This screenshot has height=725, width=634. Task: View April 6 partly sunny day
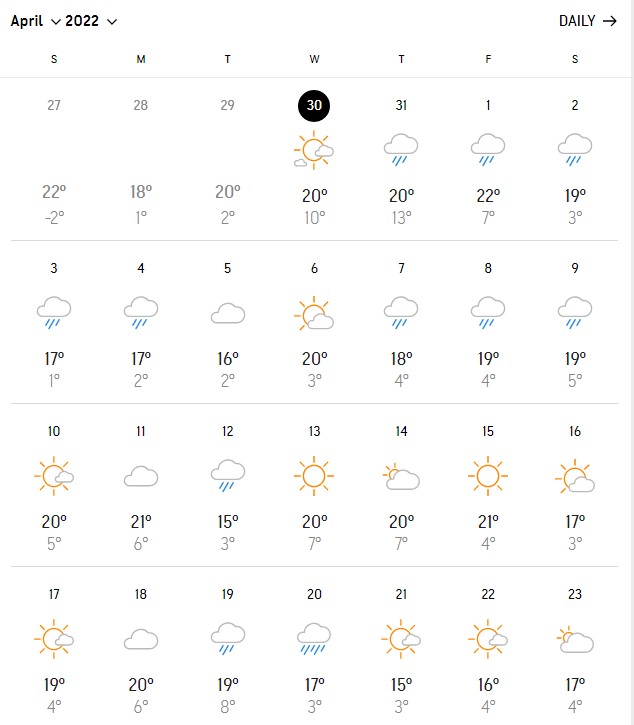(314, 322)
